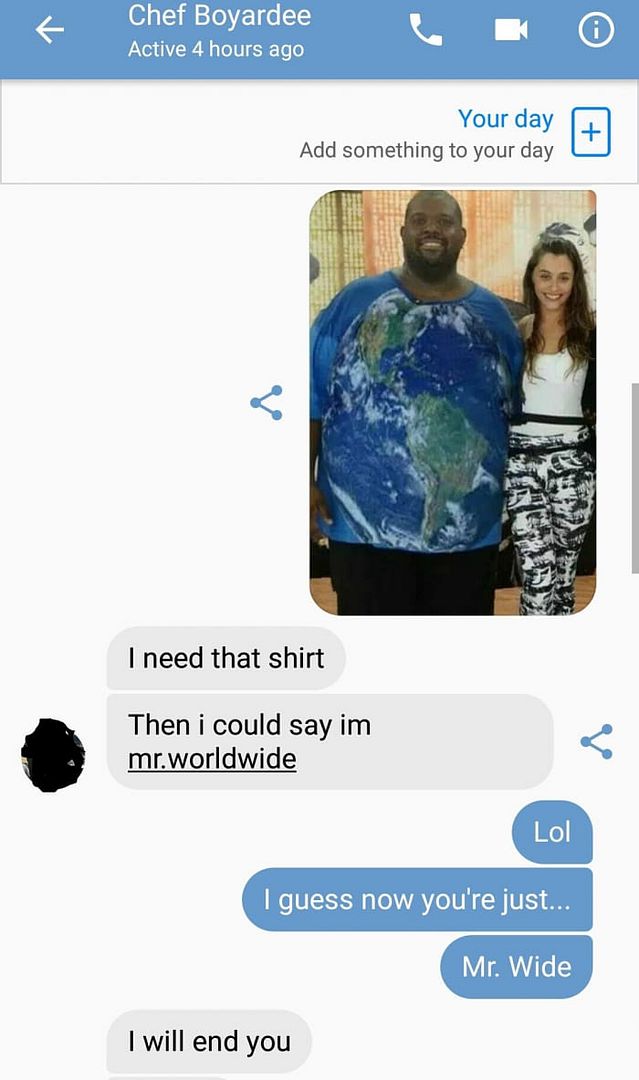This screenshot has height=1080, width=639.
Task: Open Chef Boyardee's profile header
Action: click(x=219, y=31)
